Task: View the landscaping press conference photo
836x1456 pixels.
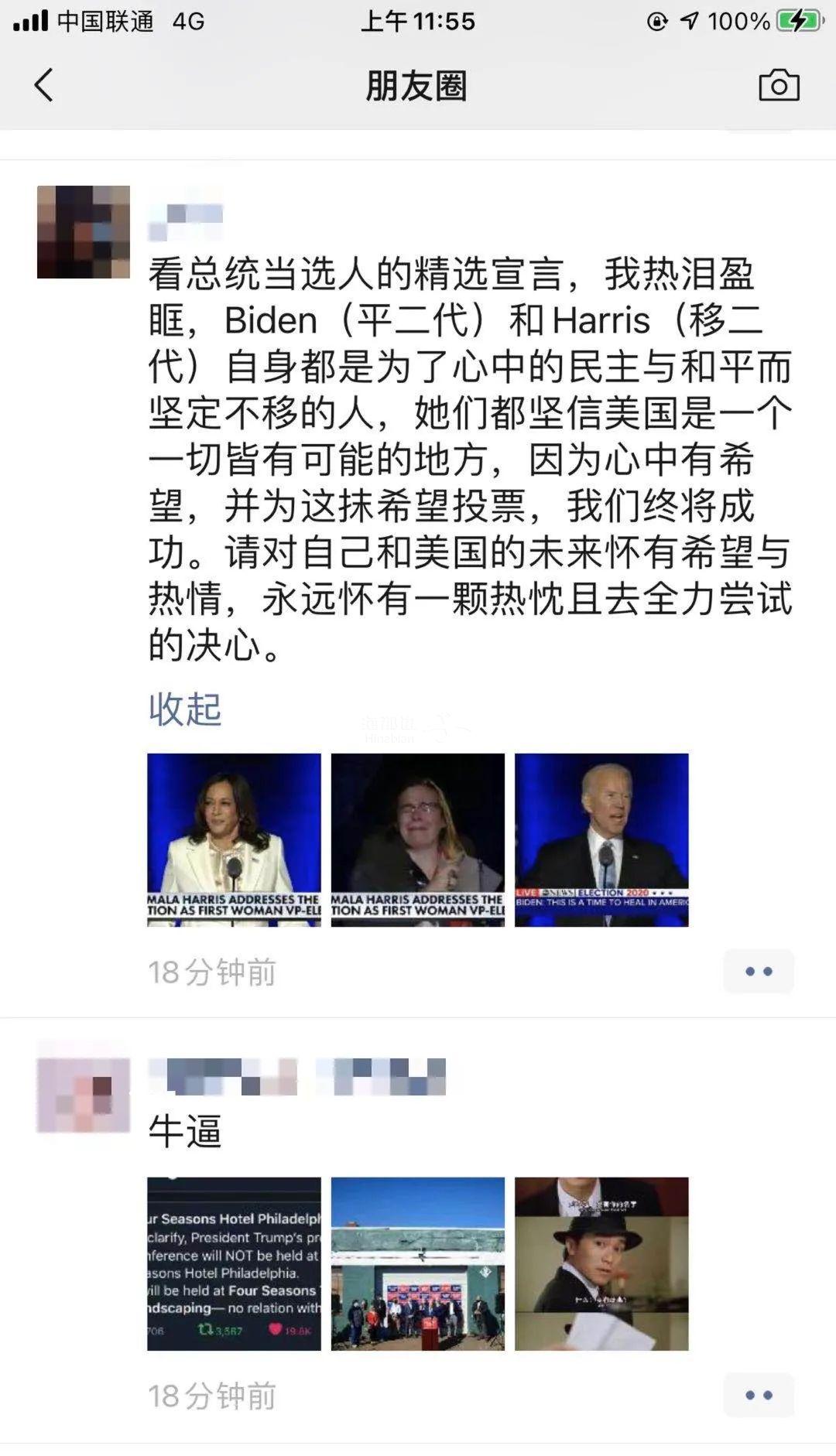Action: 418,1263
